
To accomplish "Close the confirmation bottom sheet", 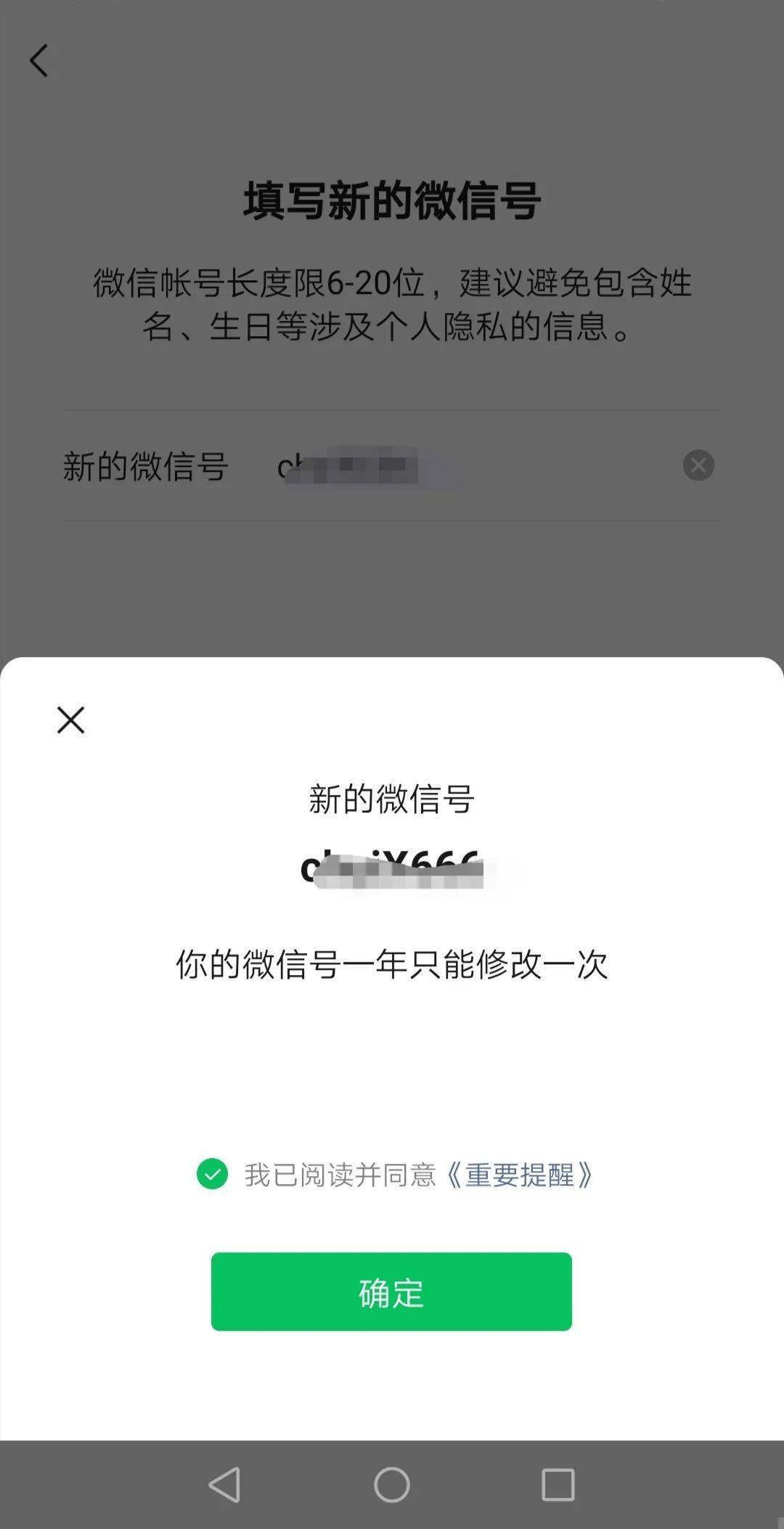I will click(x=70, y=720).
